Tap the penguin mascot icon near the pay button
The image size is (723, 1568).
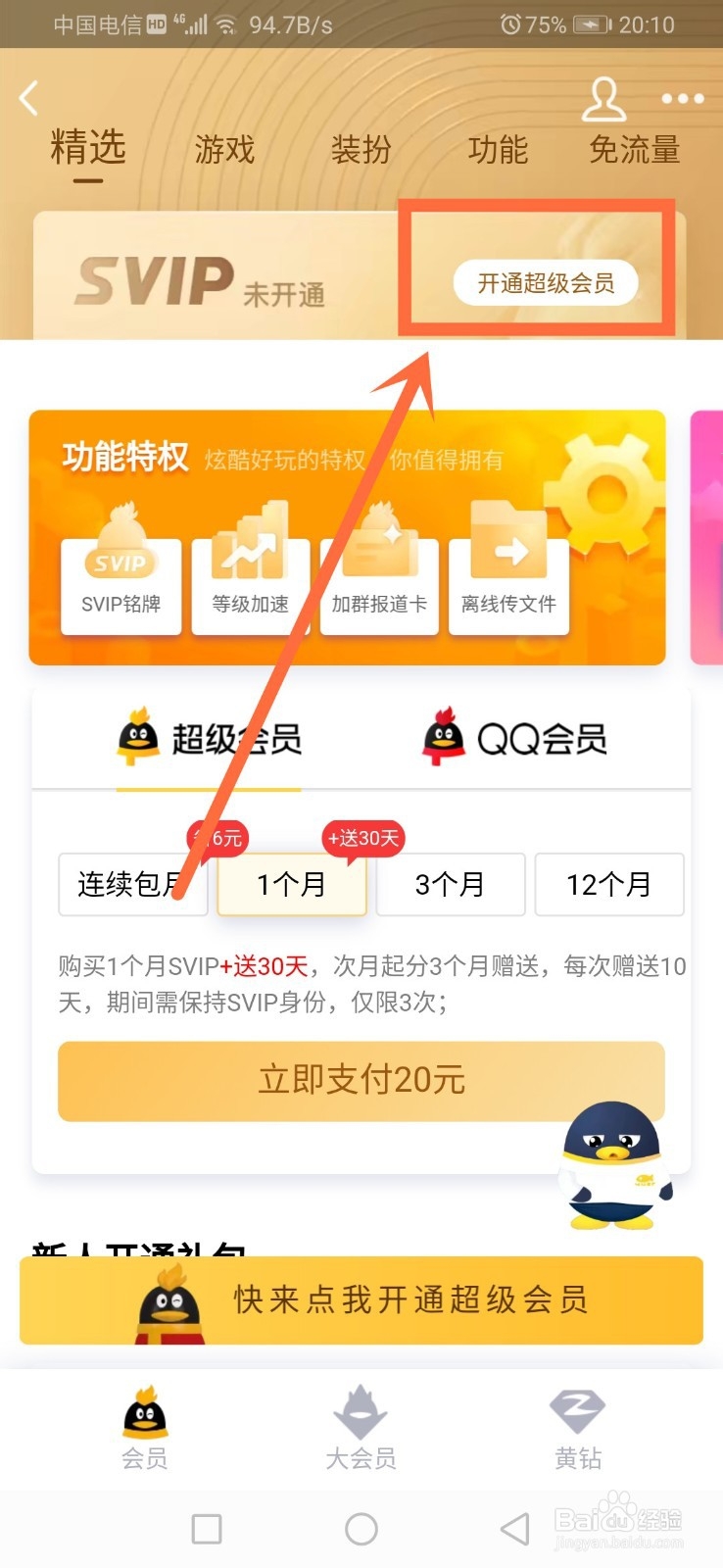click(611, 1166)
